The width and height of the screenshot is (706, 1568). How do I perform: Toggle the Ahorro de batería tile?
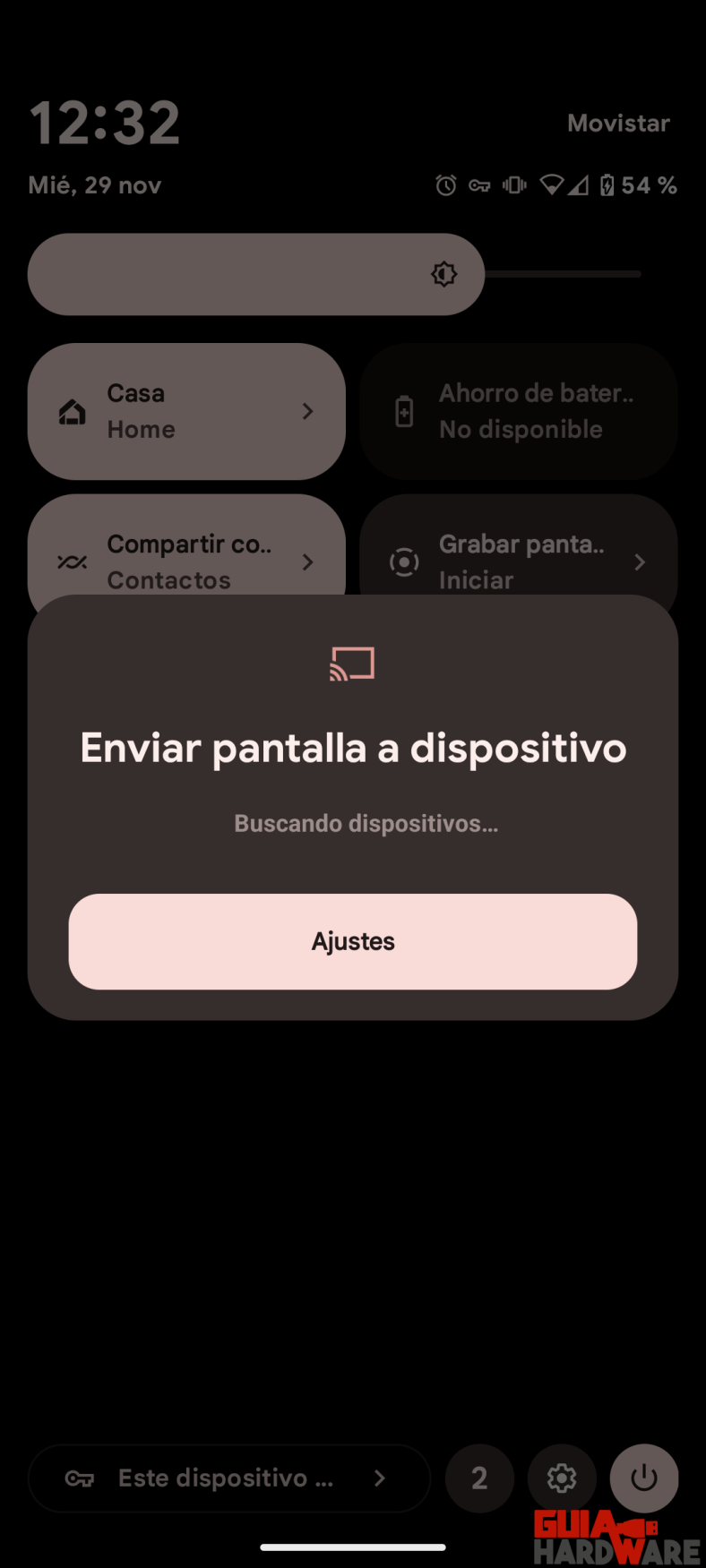[x=518, y=411]
